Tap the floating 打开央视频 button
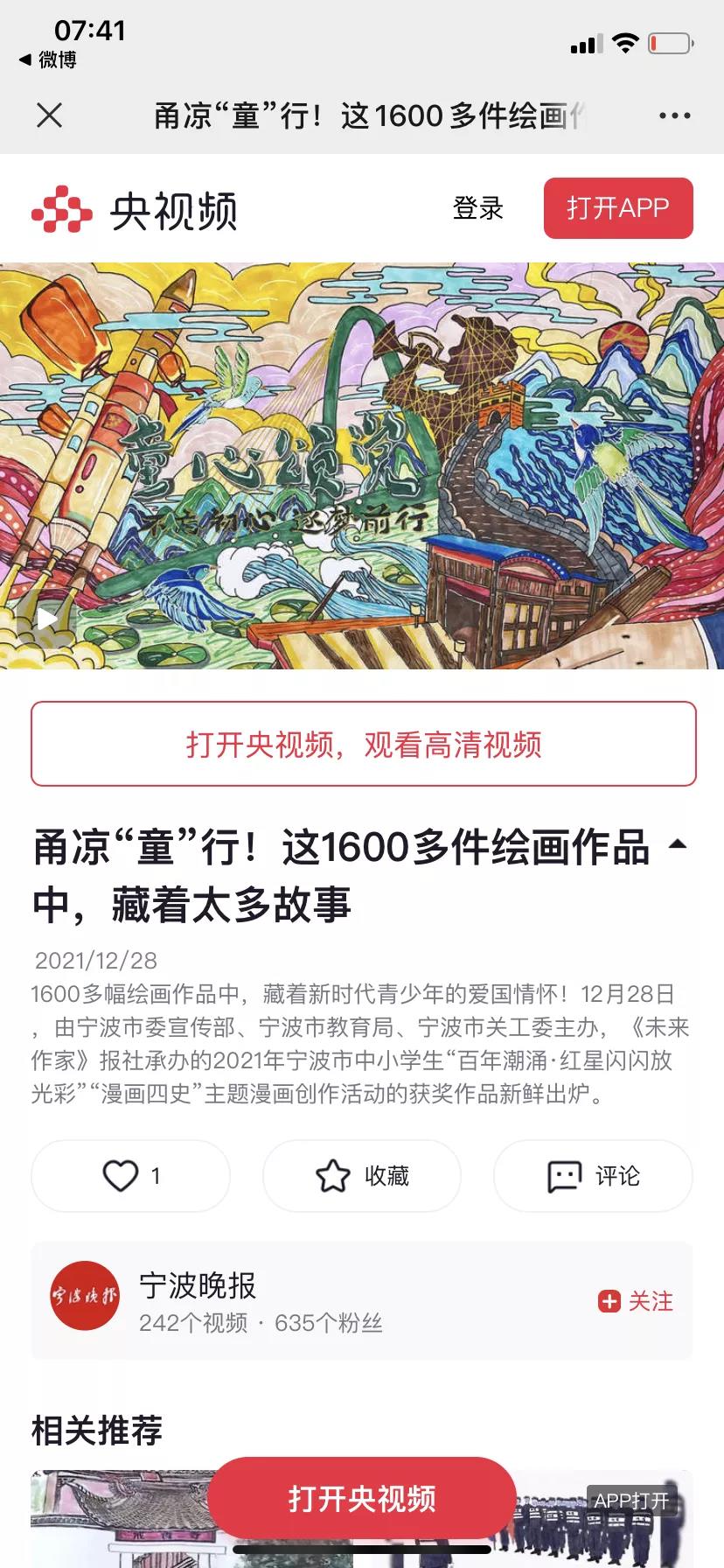The width and height of the screenshot is (724, 1568). (361, 1498)
